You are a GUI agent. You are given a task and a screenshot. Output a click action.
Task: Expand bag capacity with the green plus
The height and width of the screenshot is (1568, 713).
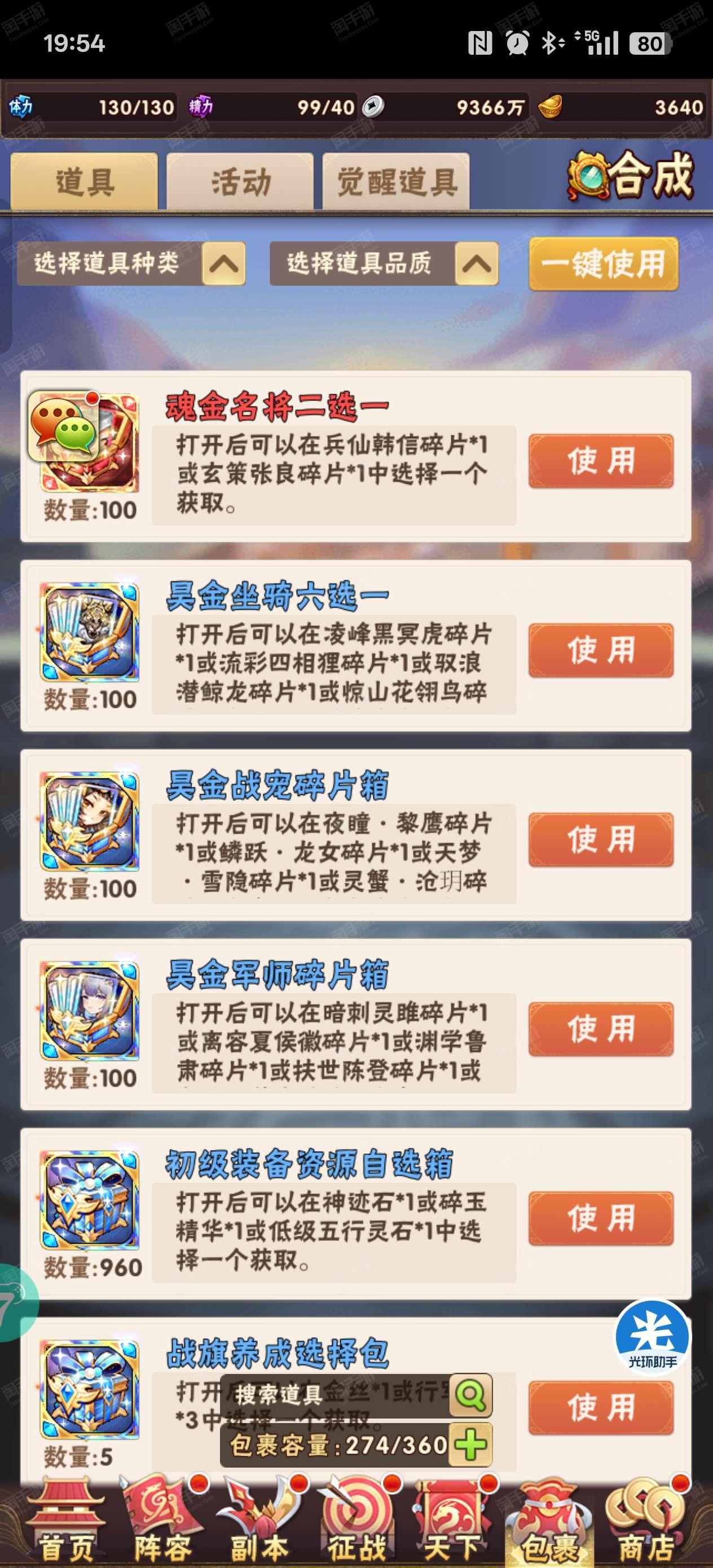coord(470,1445)
